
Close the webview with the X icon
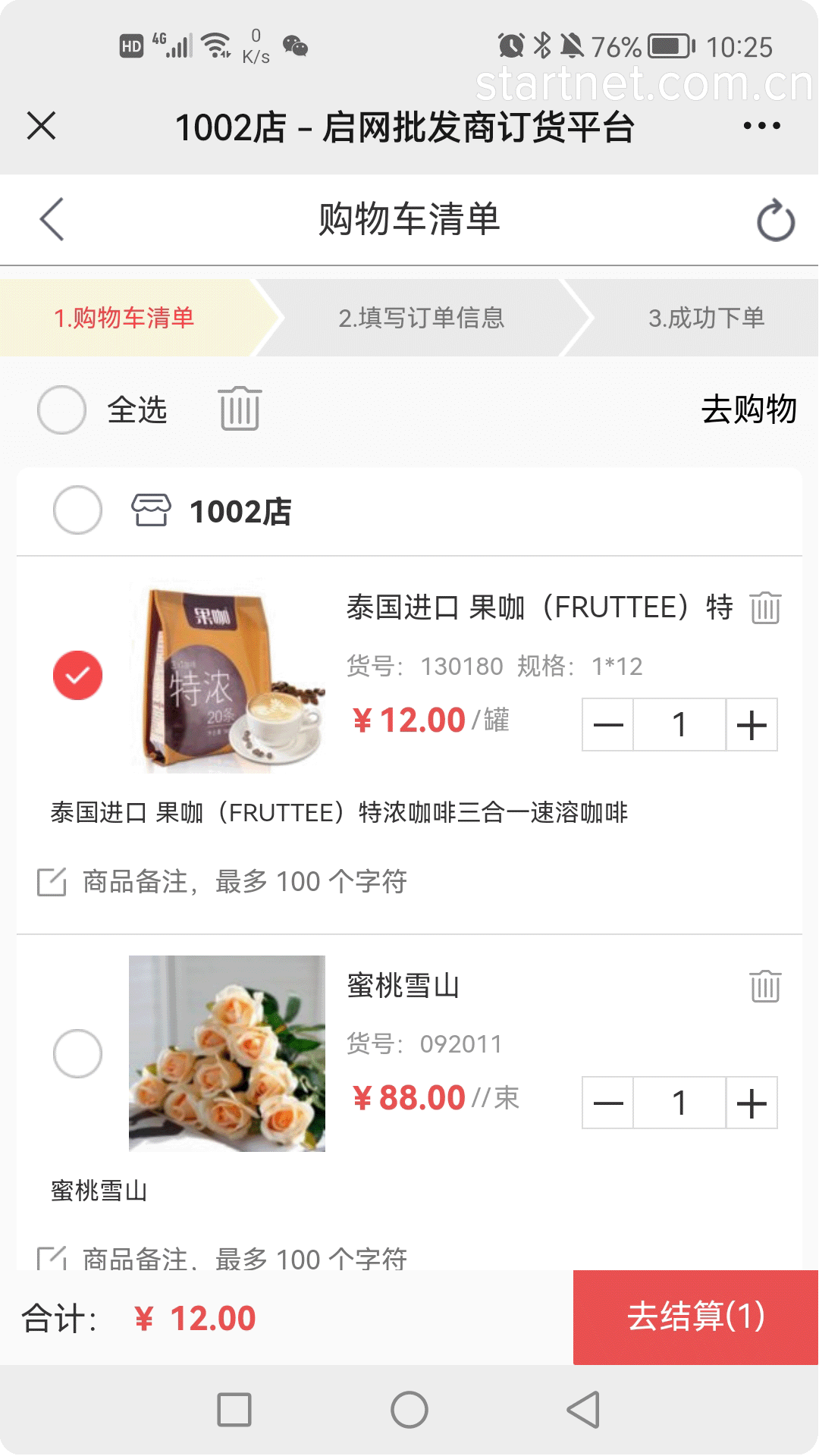click(x=41, y=126)
